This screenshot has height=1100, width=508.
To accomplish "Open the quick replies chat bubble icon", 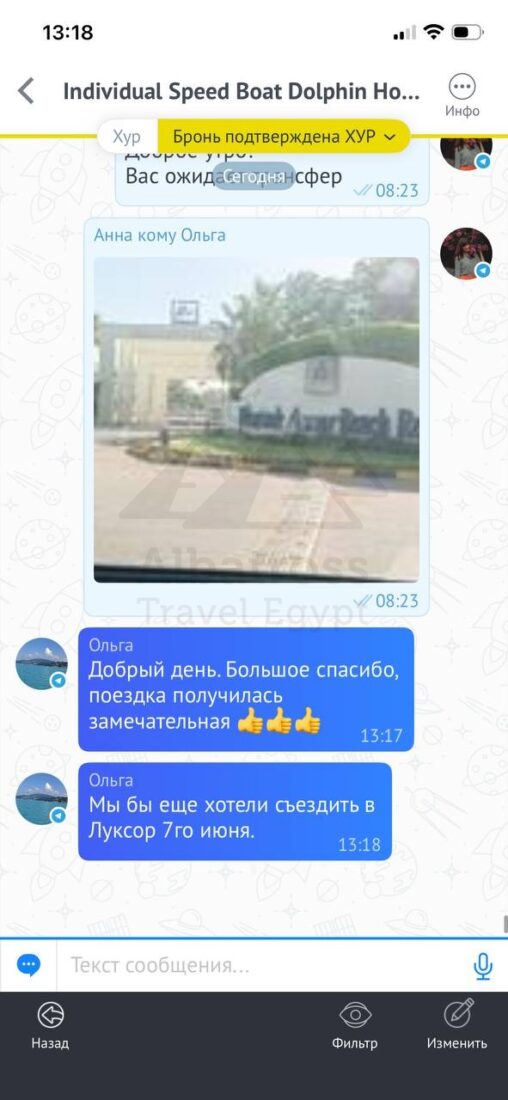I will click(29, 966).
